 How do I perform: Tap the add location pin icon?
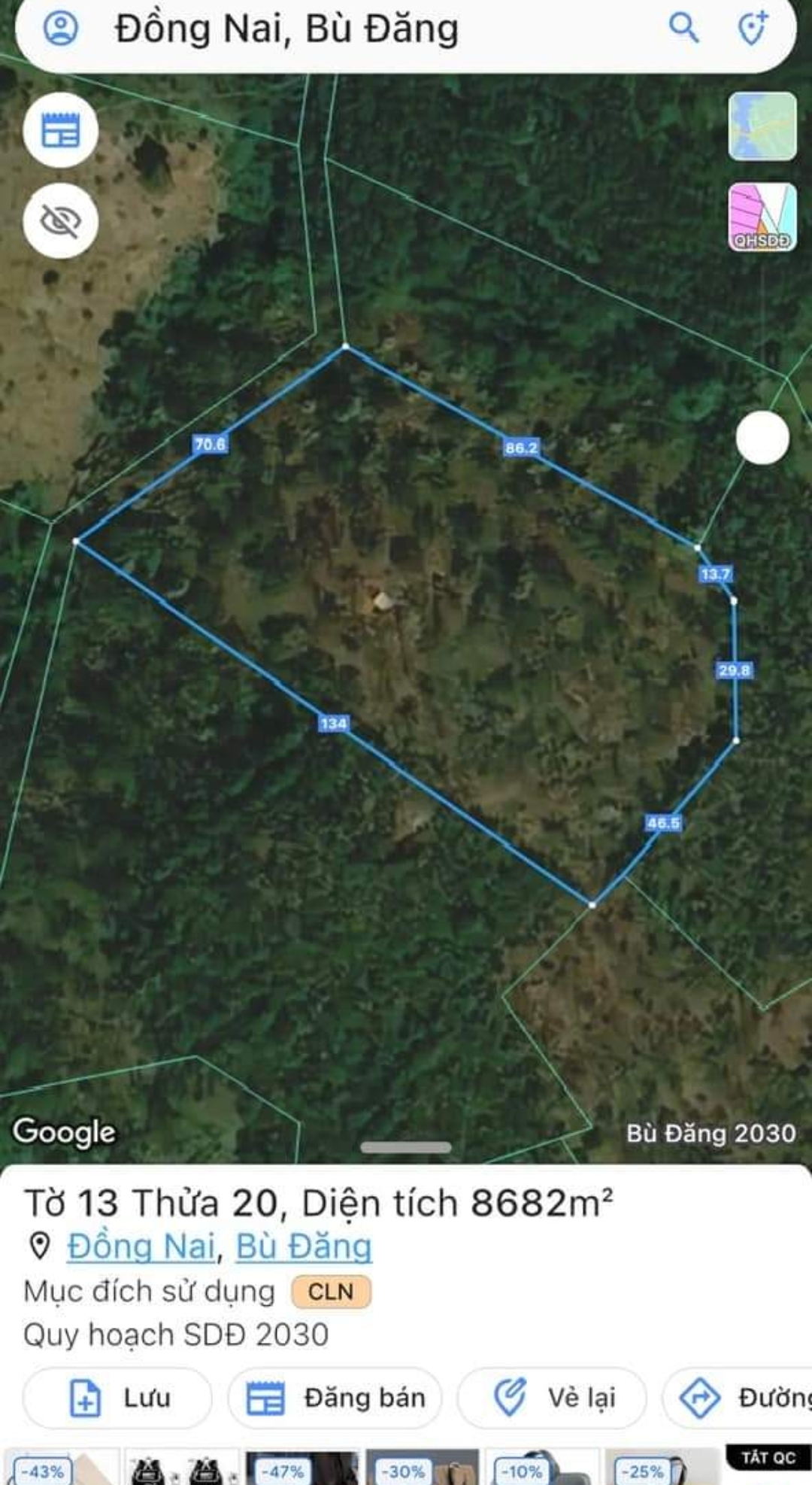point(752,29)
